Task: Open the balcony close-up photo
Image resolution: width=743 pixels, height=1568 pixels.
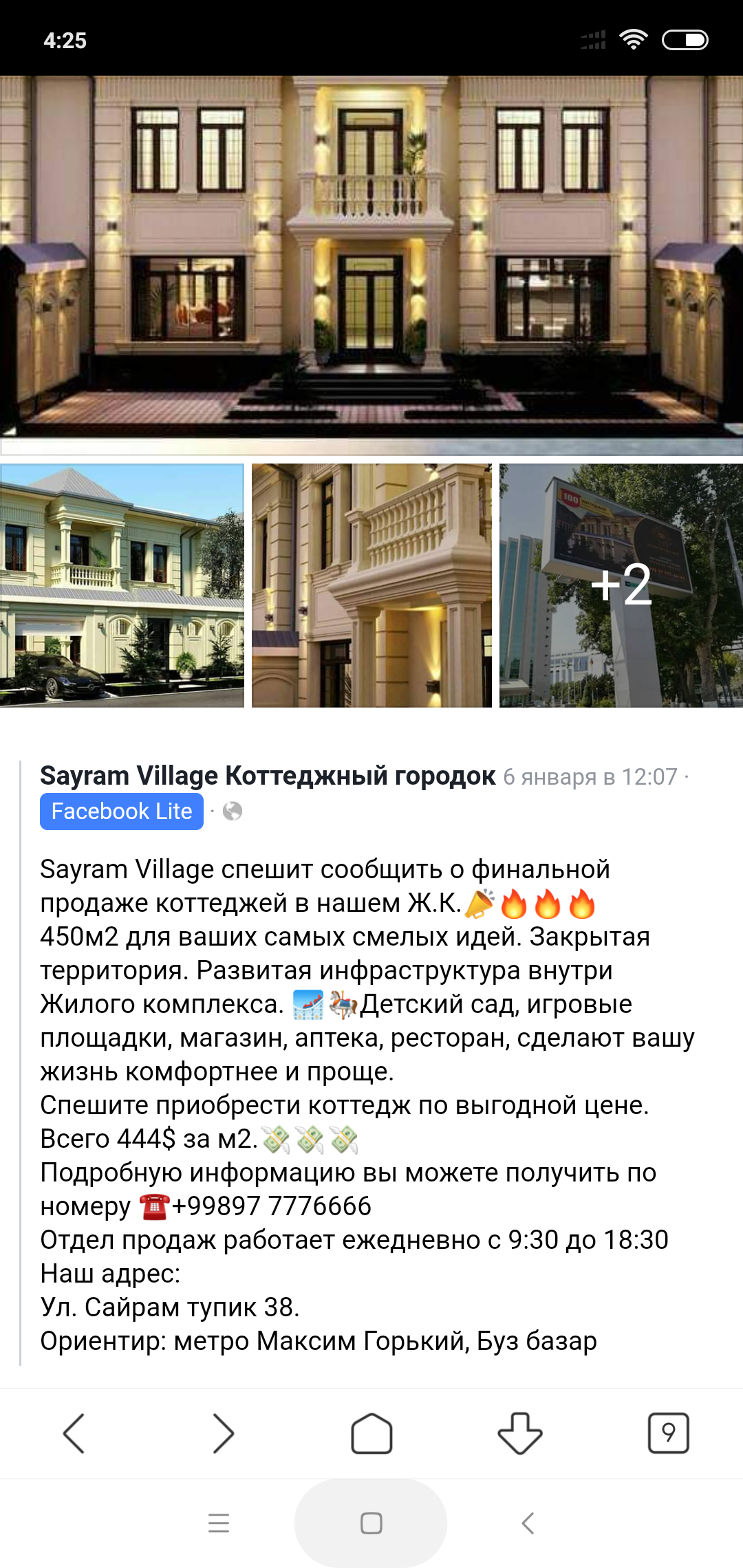Action: point(371,585)
